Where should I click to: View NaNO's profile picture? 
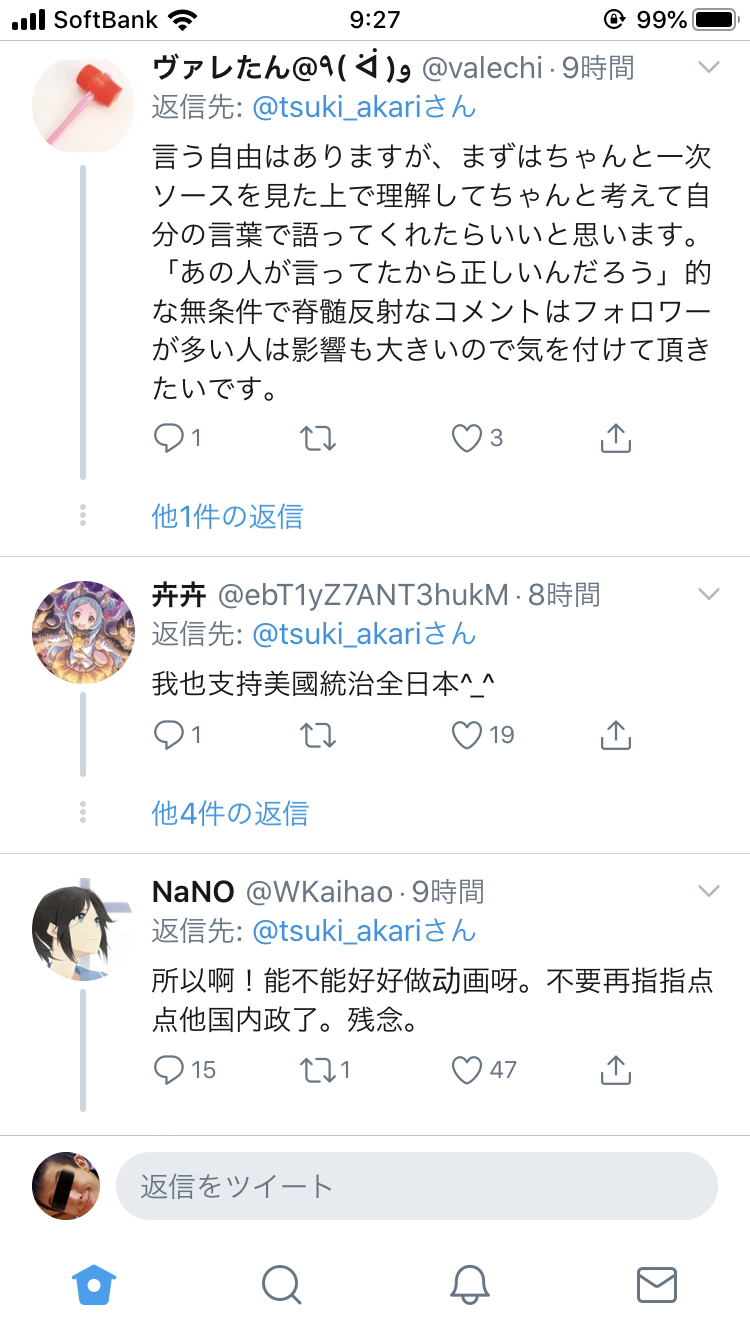tap(83, 930)
